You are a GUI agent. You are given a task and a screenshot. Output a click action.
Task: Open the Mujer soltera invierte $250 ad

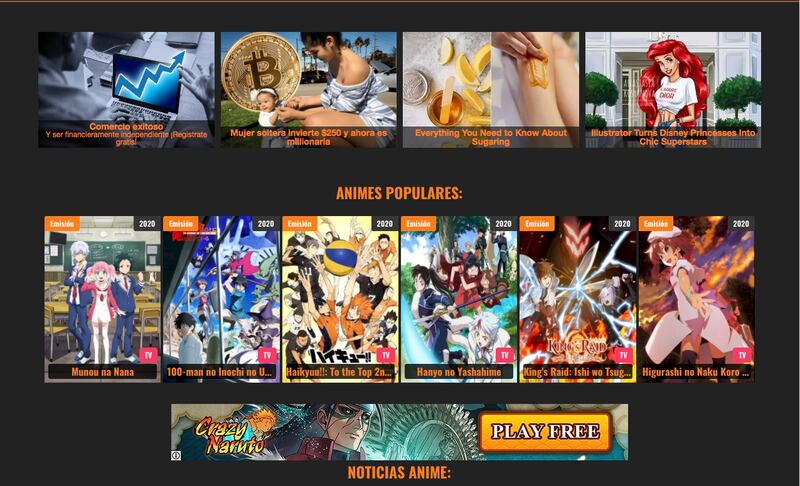pyautogui.click(x=308, y=90)
